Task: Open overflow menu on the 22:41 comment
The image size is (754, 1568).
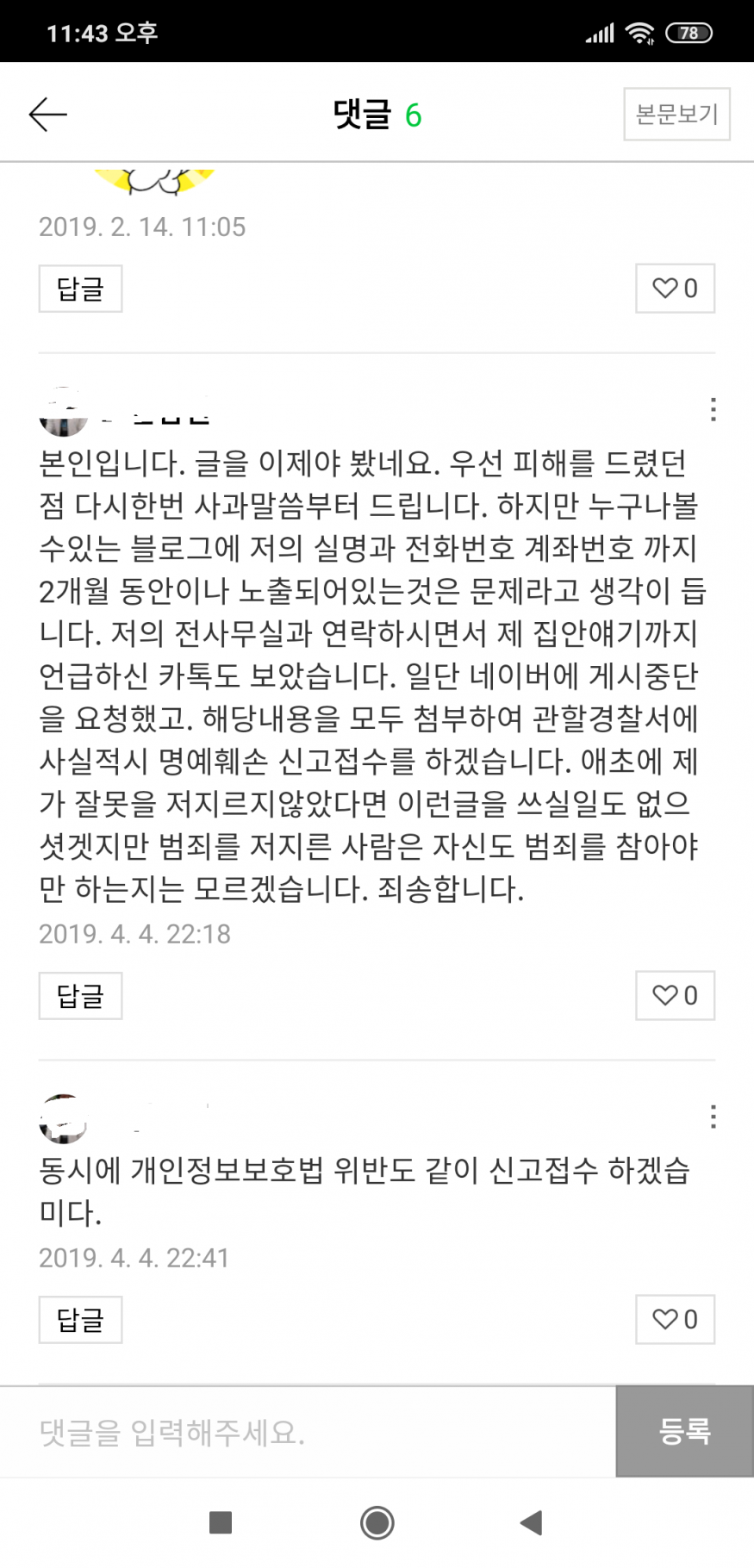Action: click(x=713, y=1117)
